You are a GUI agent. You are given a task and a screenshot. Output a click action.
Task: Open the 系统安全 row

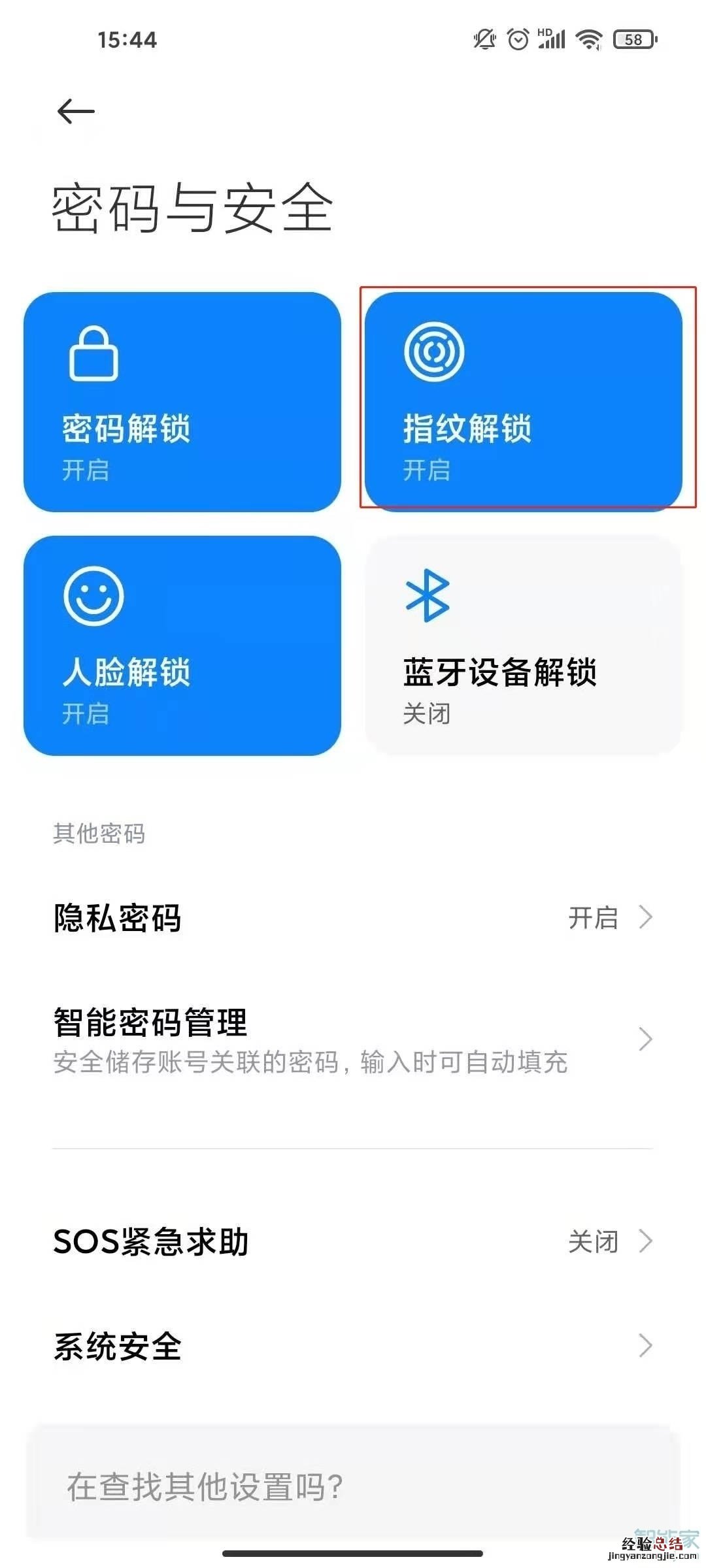(353, 1346)
